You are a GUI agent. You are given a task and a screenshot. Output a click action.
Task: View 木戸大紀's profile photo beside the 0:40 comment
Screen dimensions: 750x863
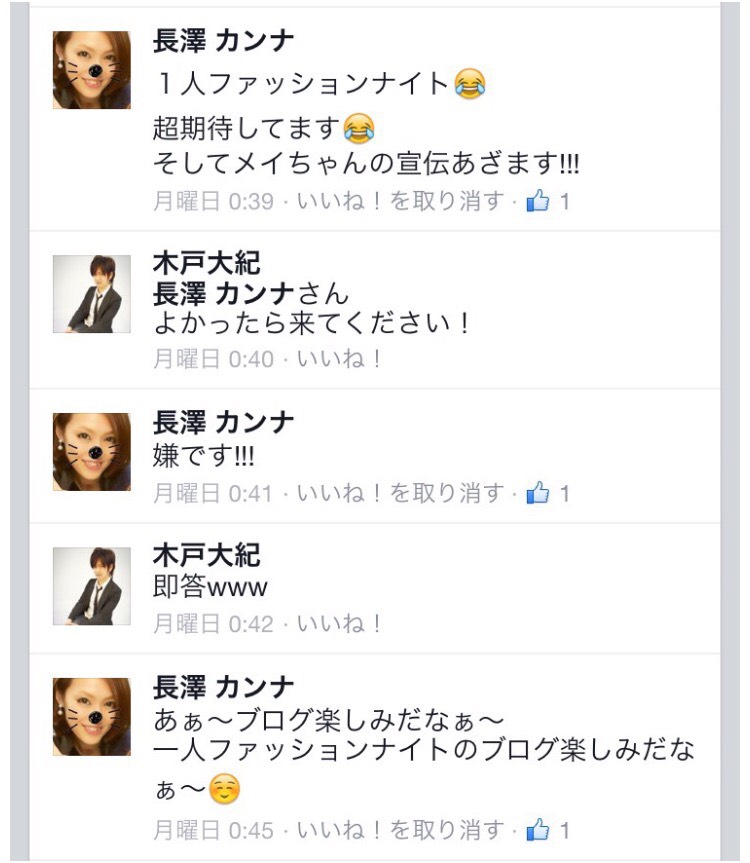coord(92,294)
